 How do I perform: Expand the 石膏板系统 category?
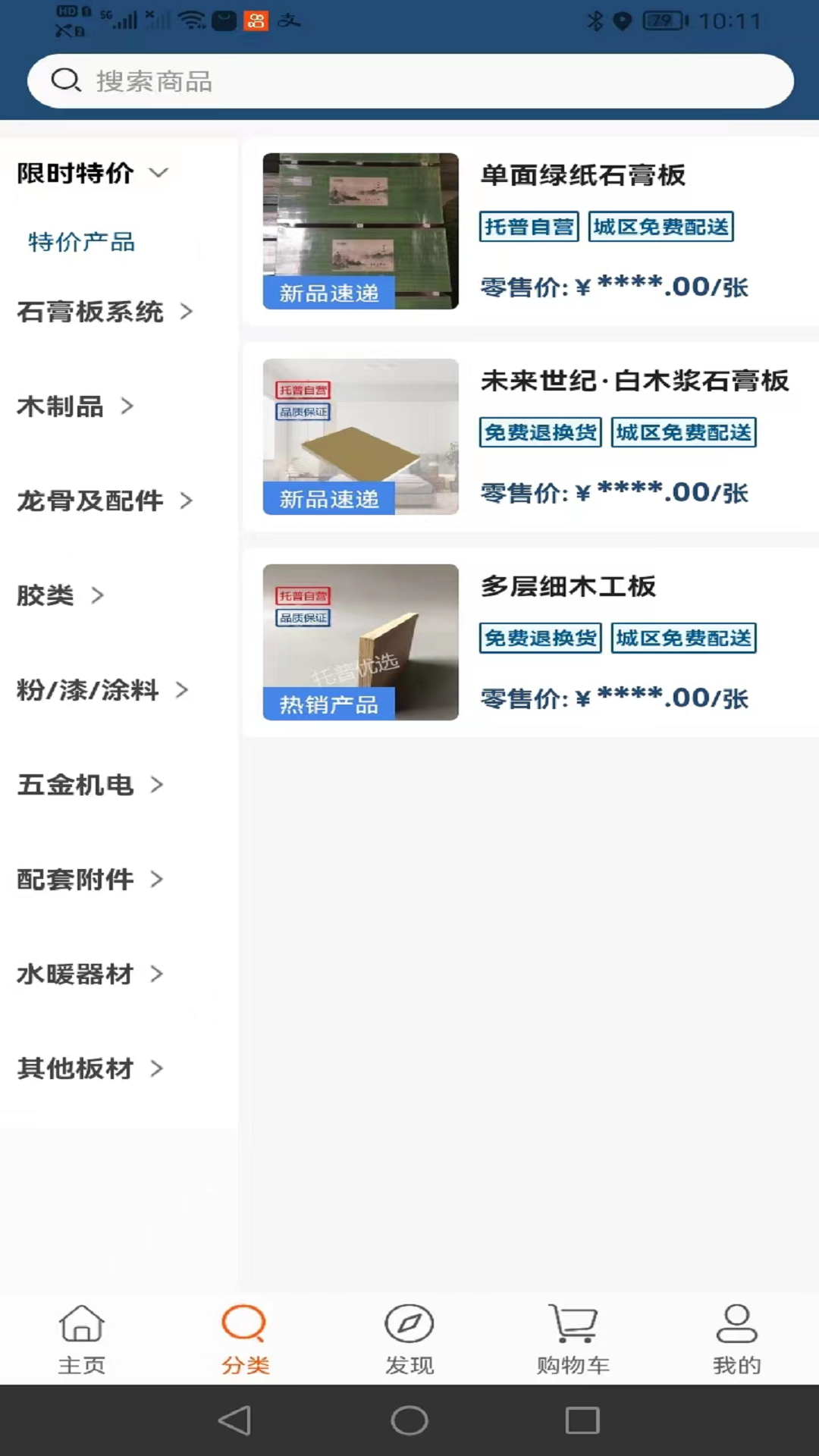pos(105,312)
